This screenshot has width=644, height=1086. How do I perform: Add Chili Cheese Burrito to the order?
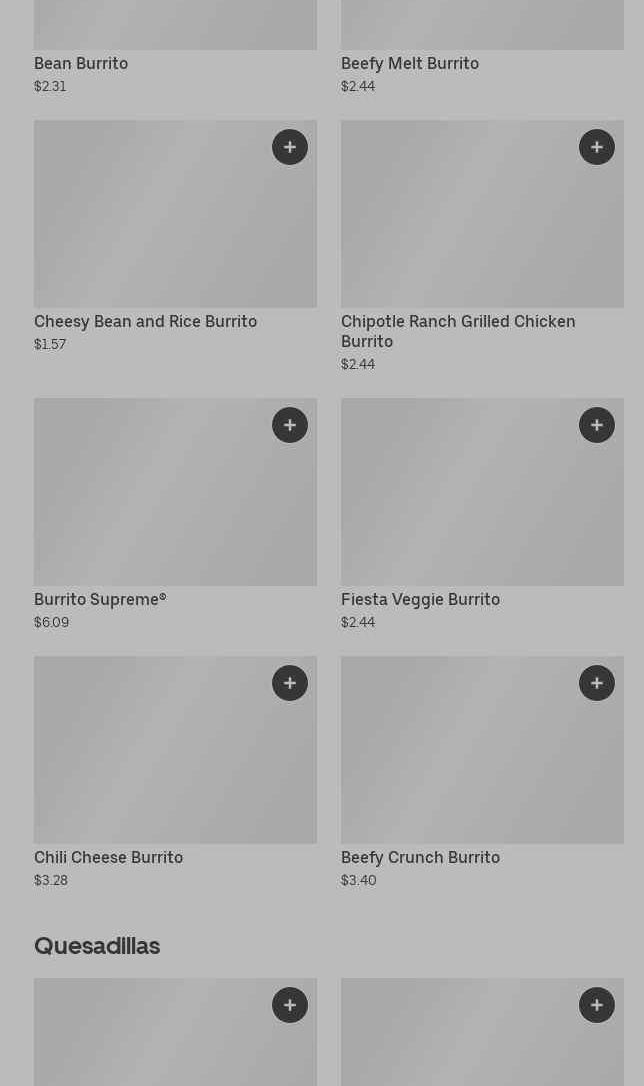click(290, 683)
